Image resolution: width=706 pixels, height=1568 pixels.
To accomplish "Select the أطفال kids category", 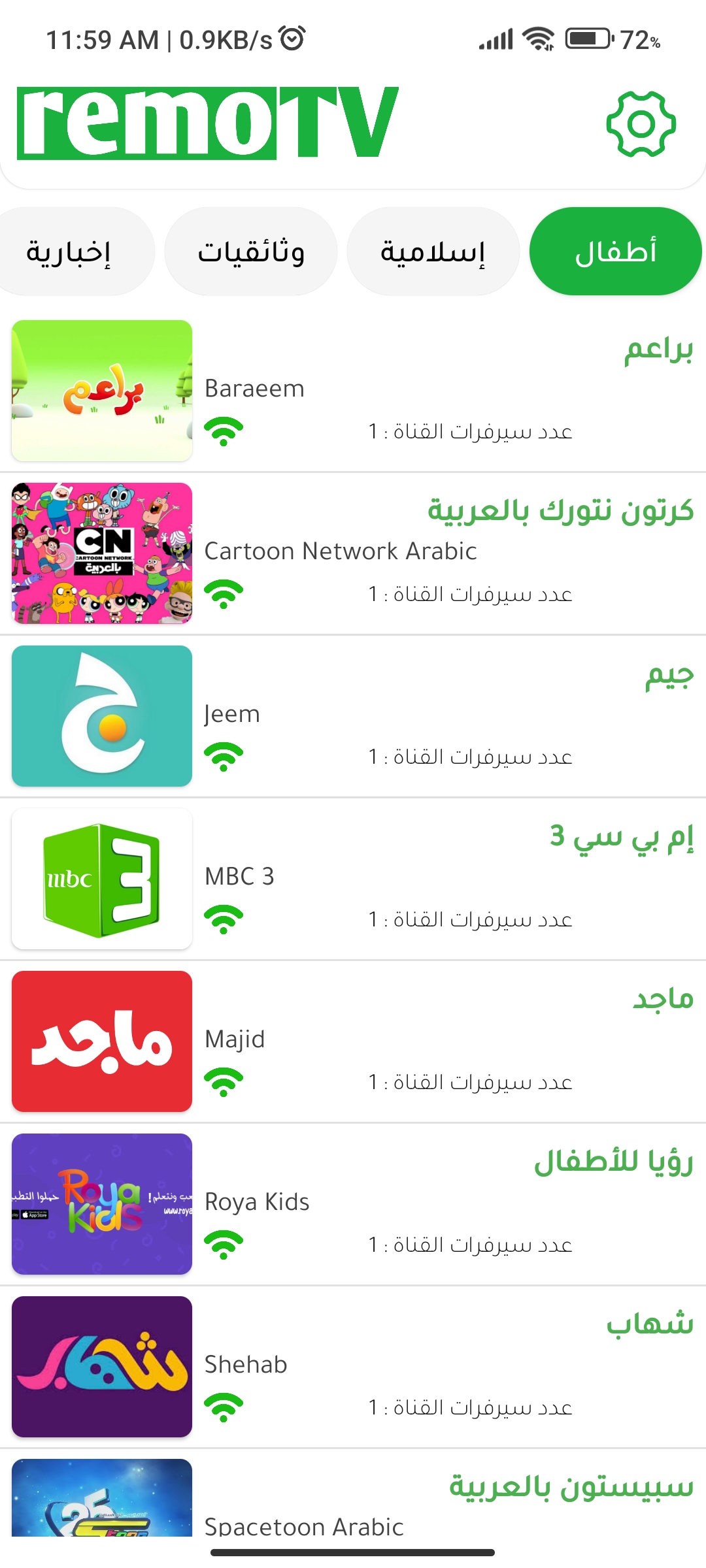I will (615, 252).
